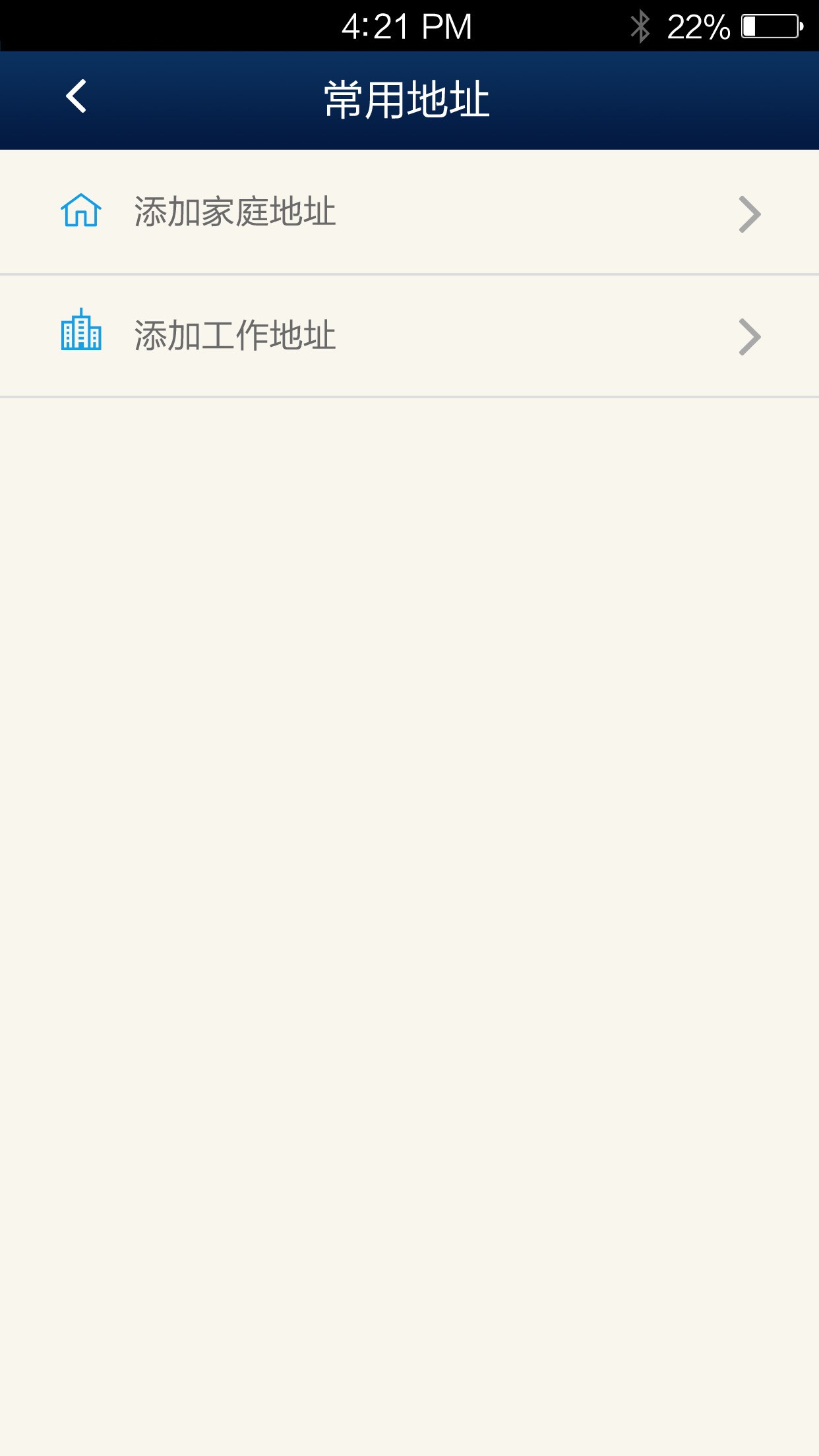
Task: Open the 添加家庭地址 row
Action: (x=409, y=212)
